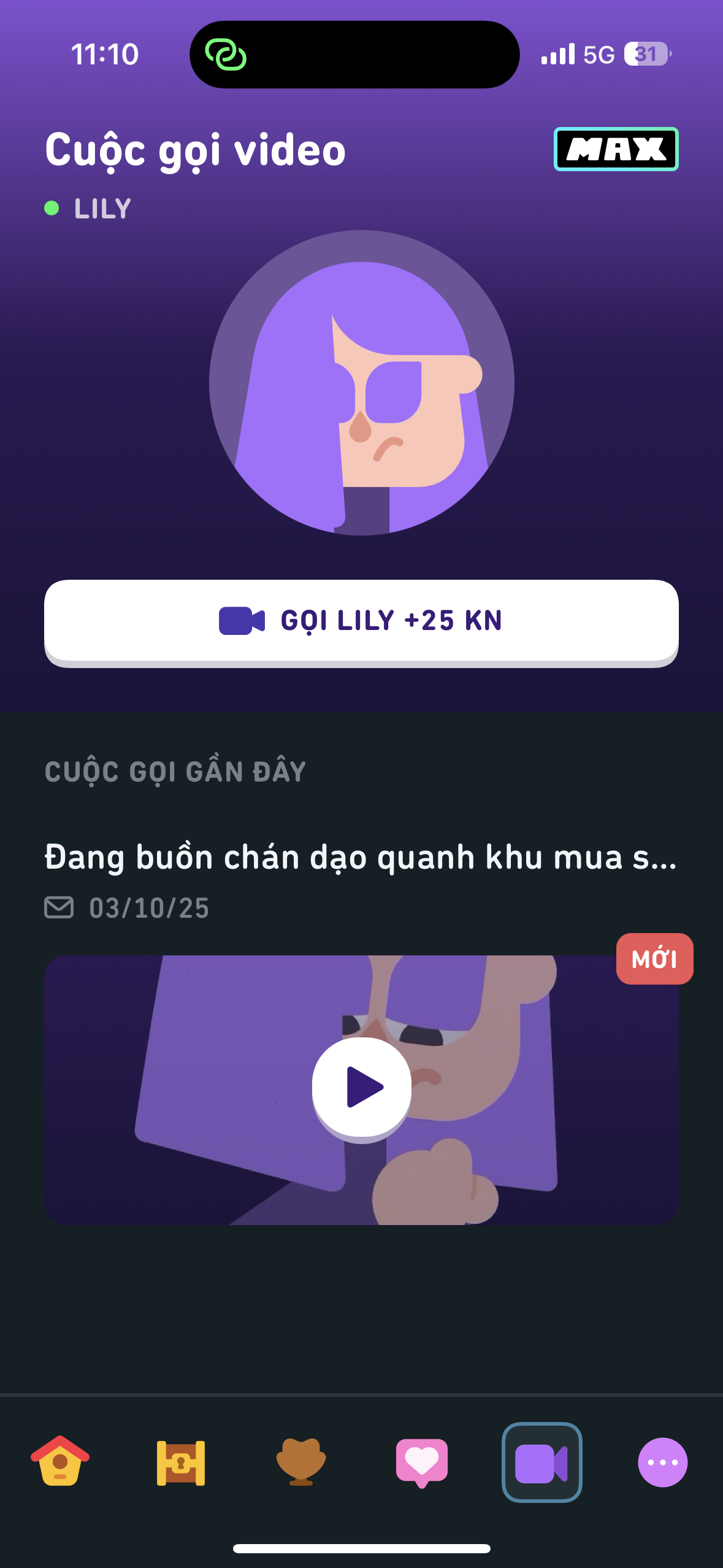This screenshot has width=723, height=1568.
Task: Open the leaderboard shell icon in bottom bar
Action: tap(301, 1462)
